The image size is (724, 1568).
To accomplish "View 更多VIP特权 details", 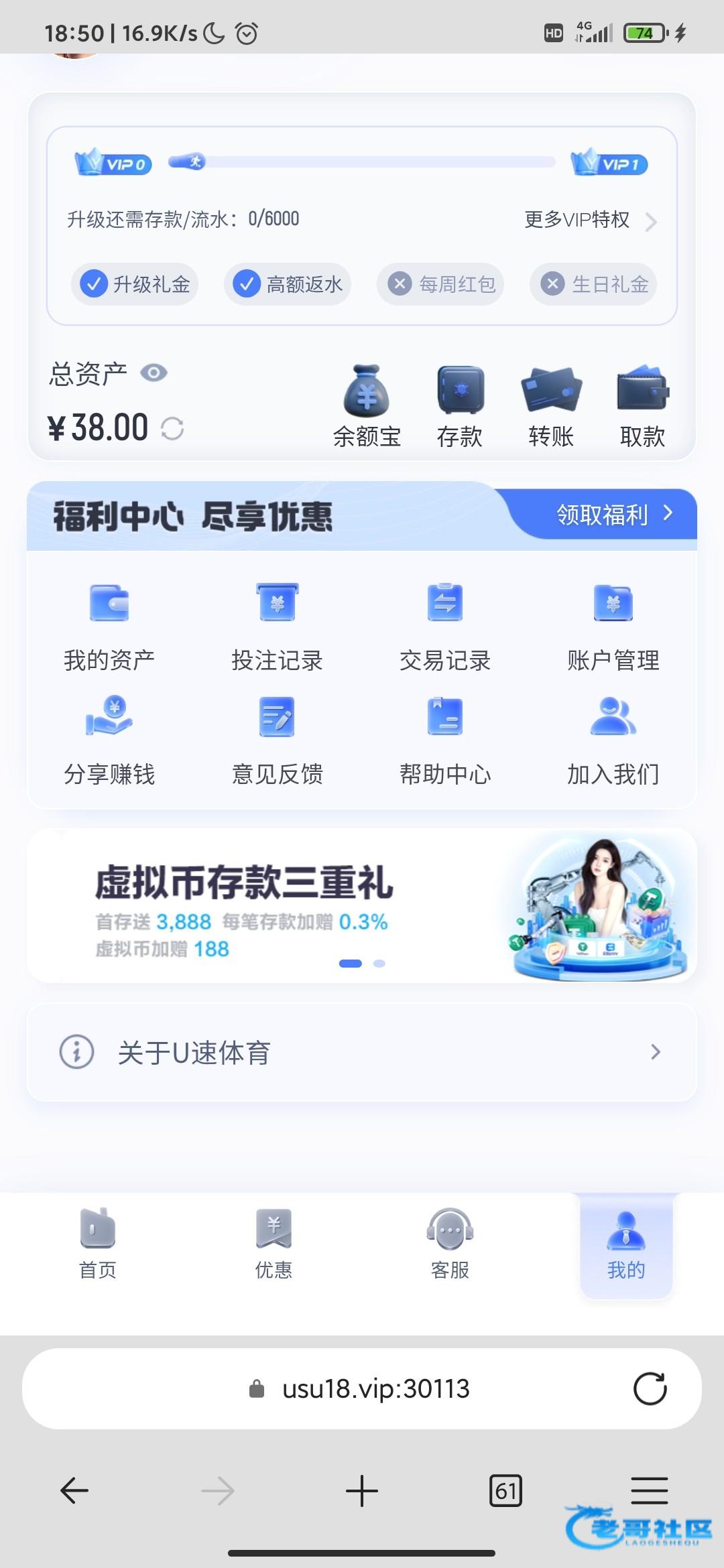I will coord(590,220).
